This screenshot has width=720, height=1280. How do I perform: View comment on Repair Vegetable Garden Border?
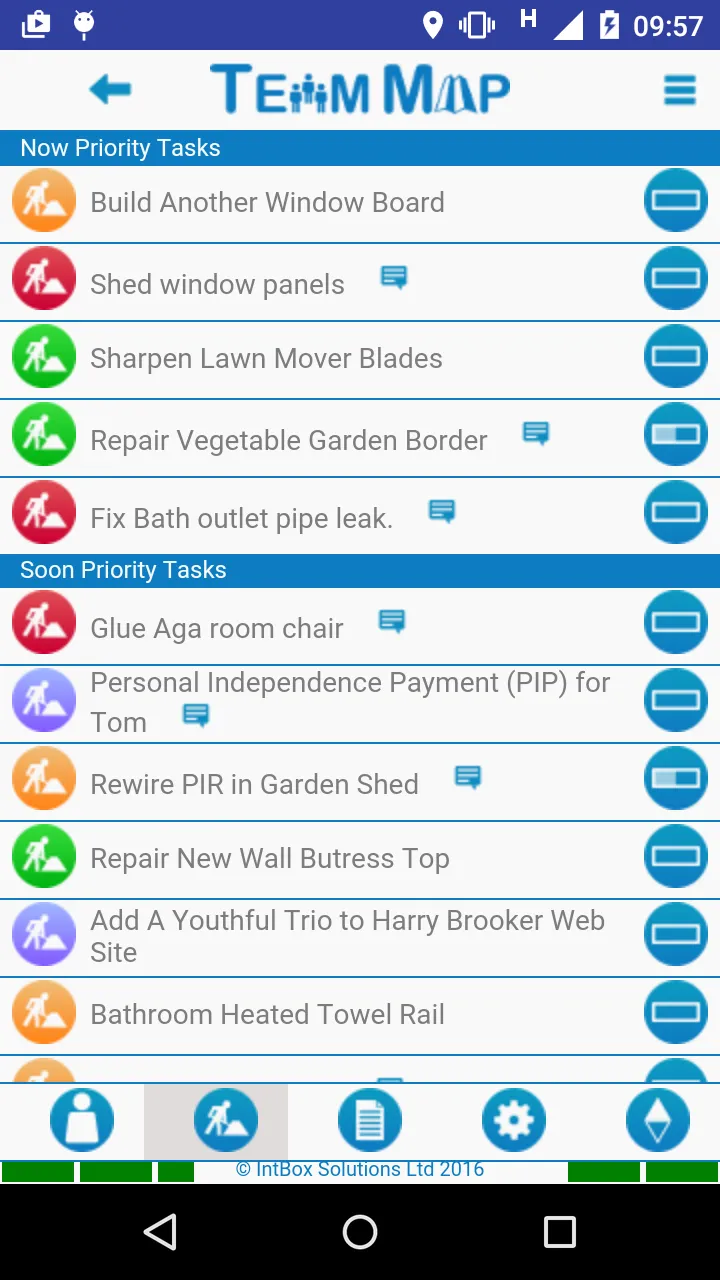click(536, 434)
